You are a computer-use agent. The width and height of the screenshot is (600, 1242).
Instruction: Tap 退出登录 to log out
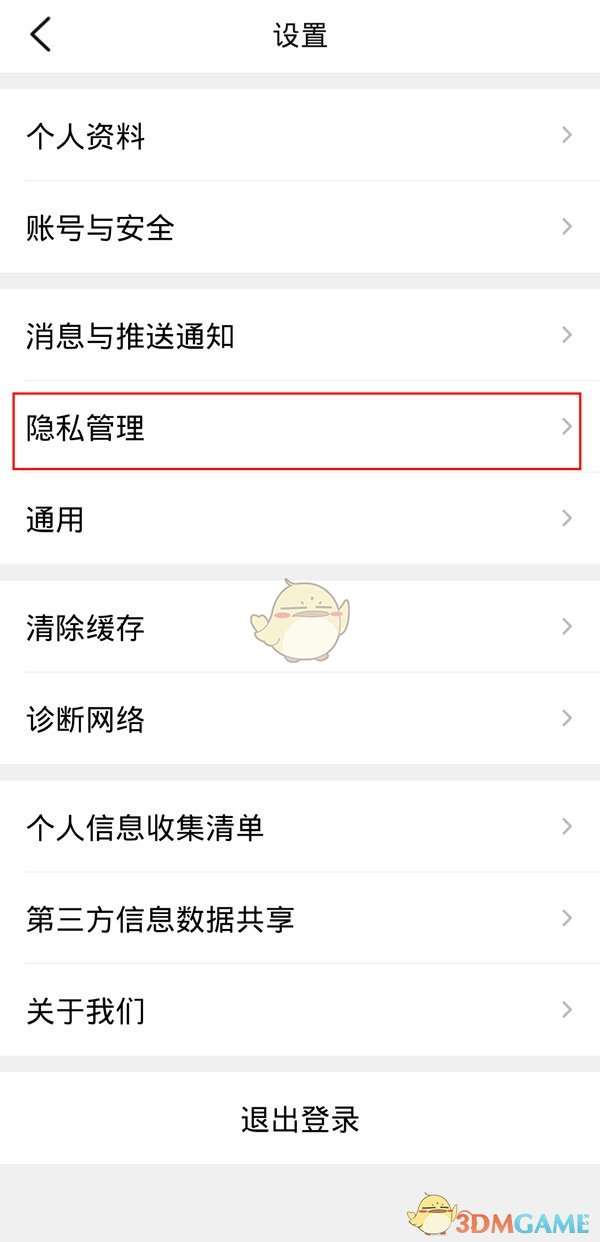click(x=300, y=1119)
